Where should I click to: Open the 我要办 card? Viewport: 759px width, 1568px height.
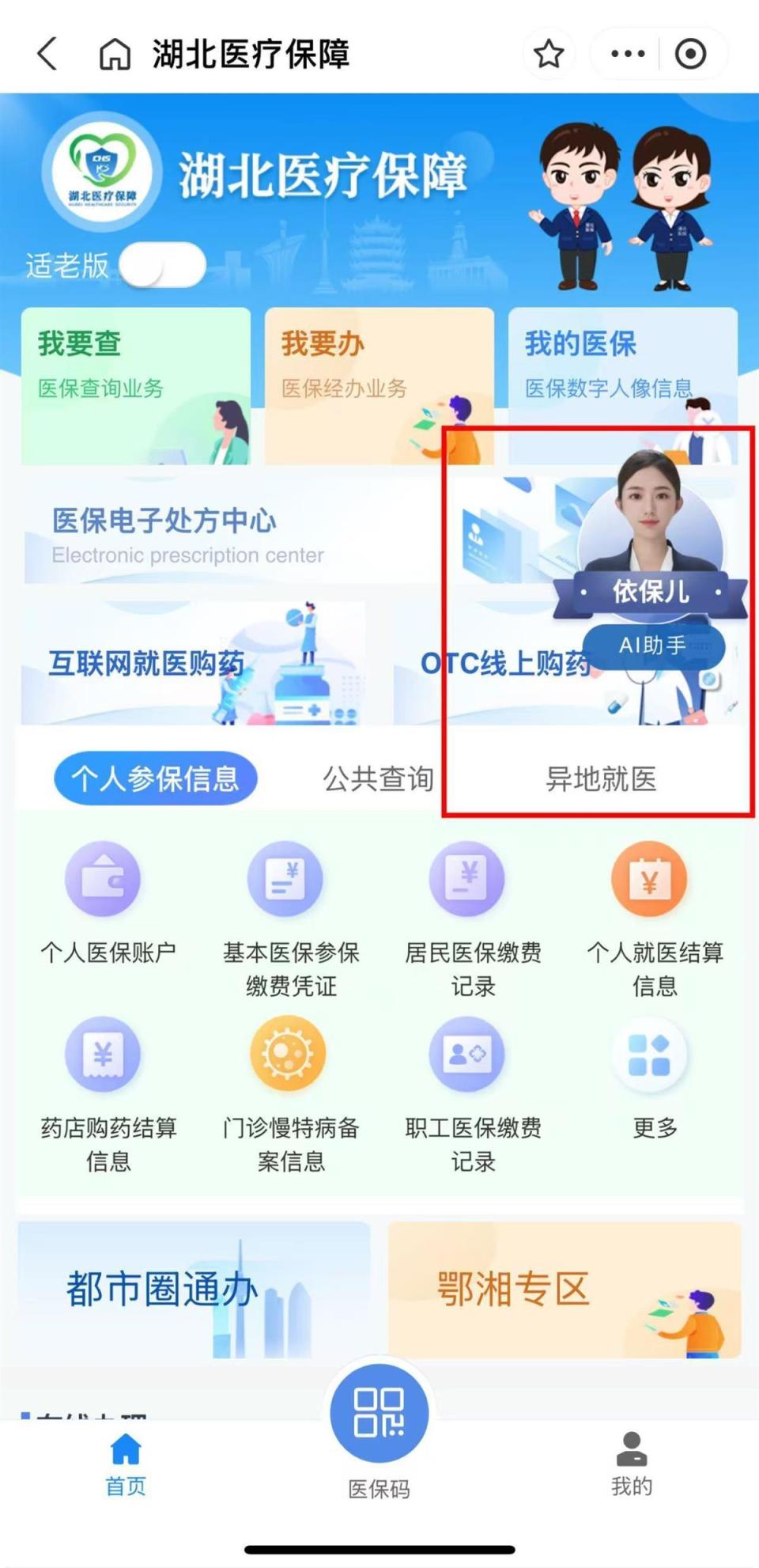379,385
